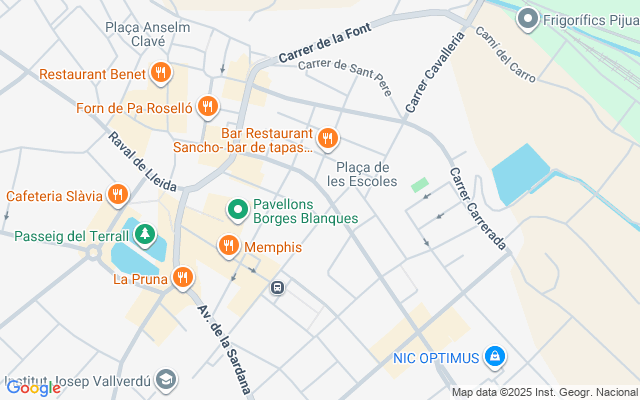Select the Frigorífics marker
This screenshot has height=400, width=640.
pyautogui.click(x=529, y=18)
